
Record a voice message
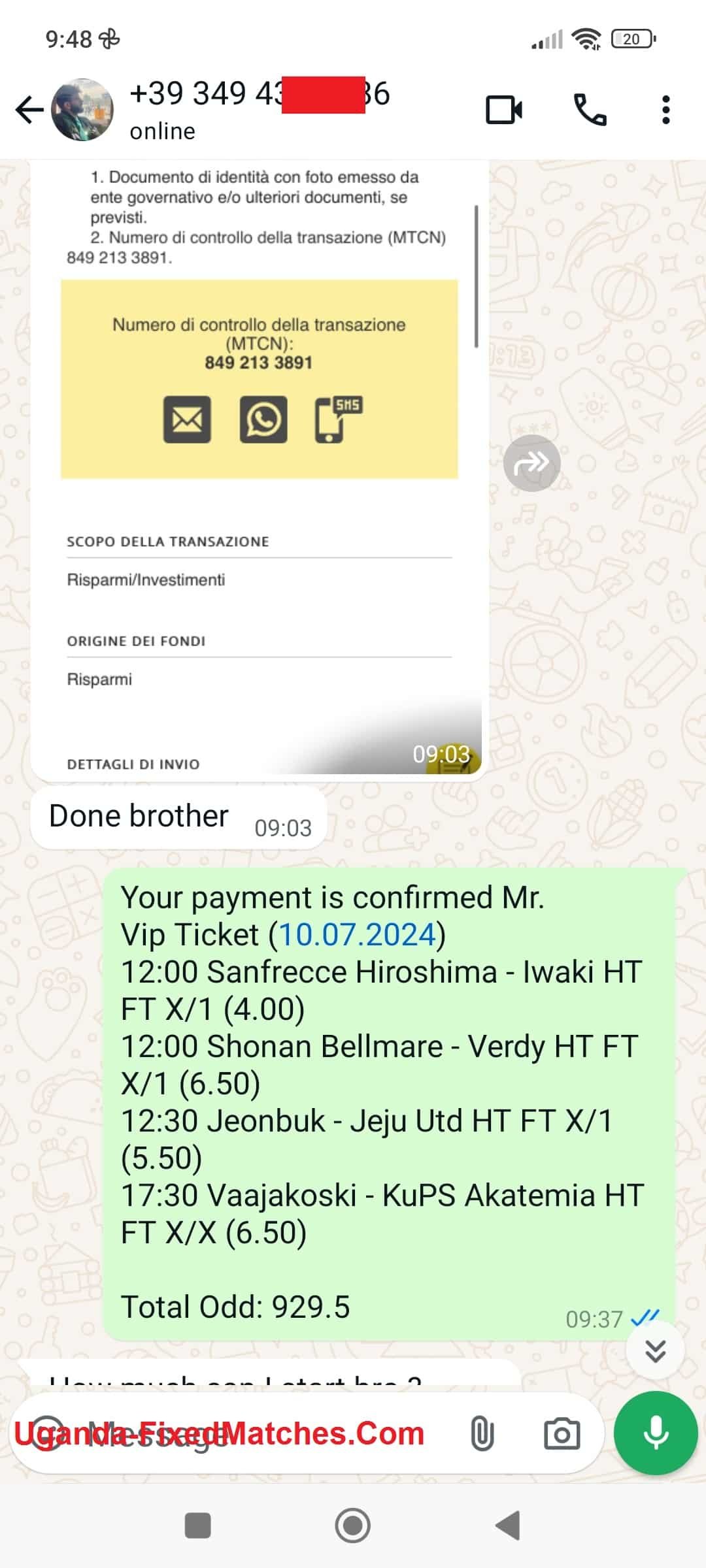point(656,1433)
